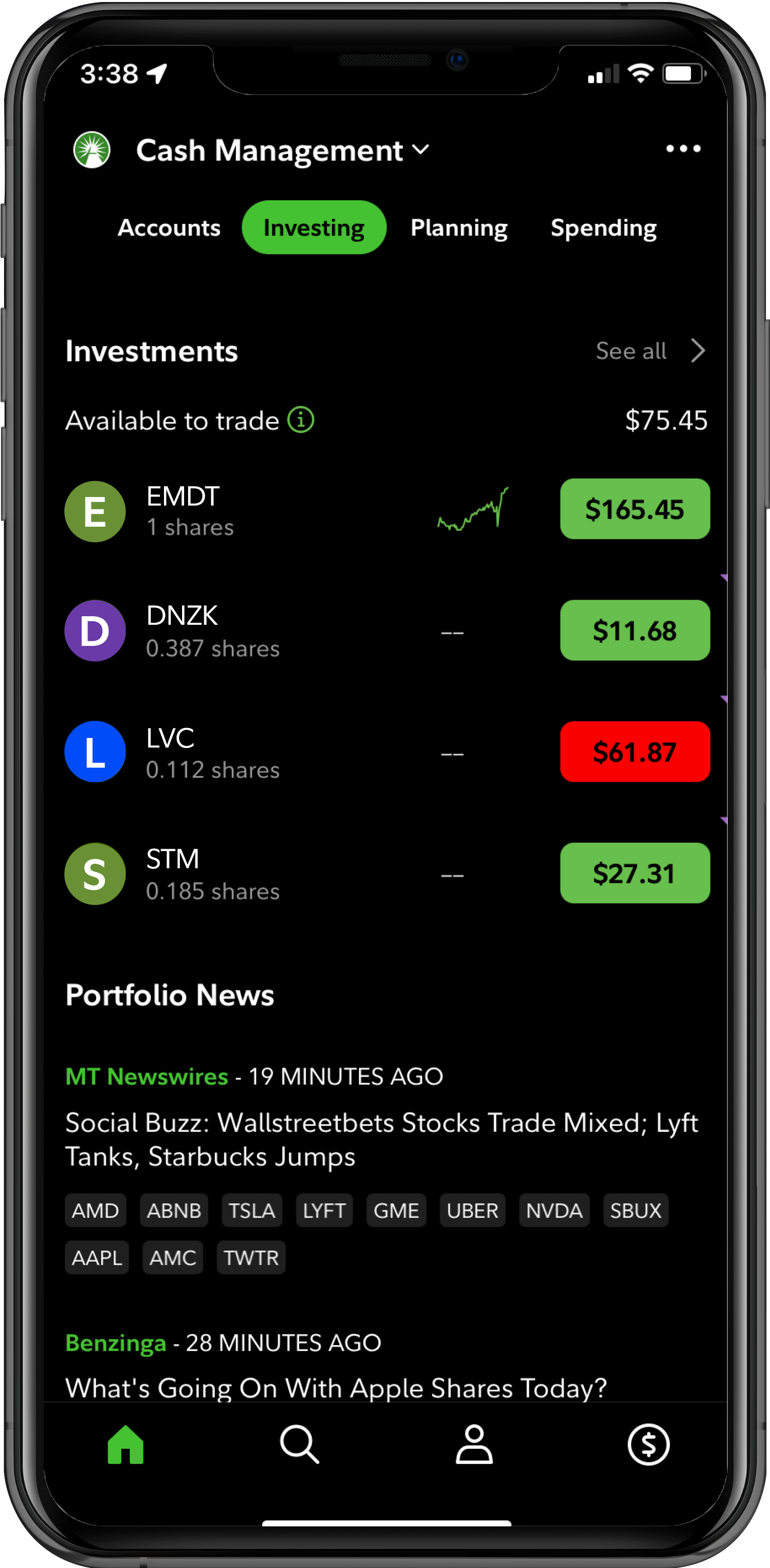
Task: See all investments
Action: 649,351
